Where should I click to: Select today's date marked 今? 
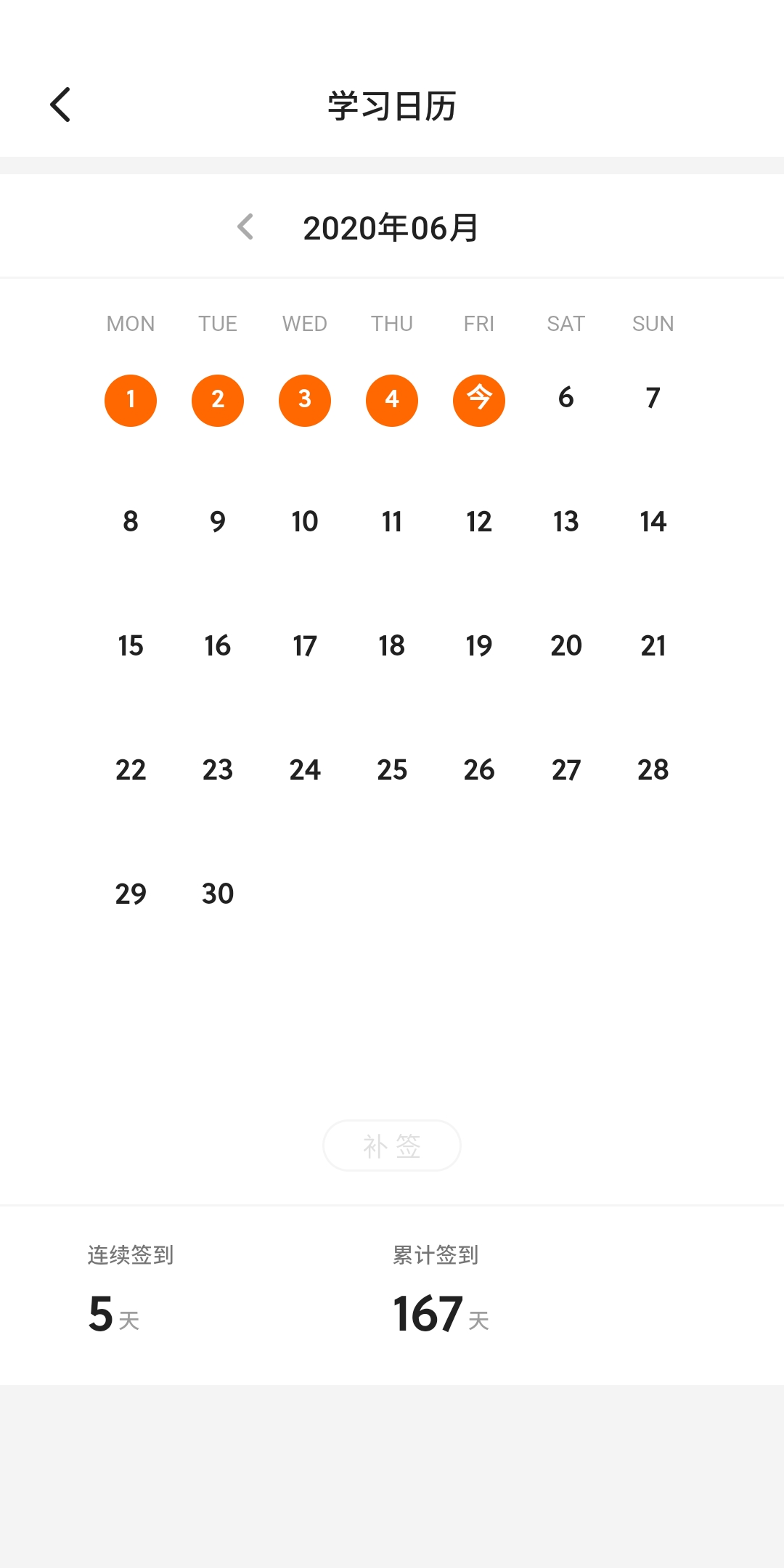tap(479, 400)
